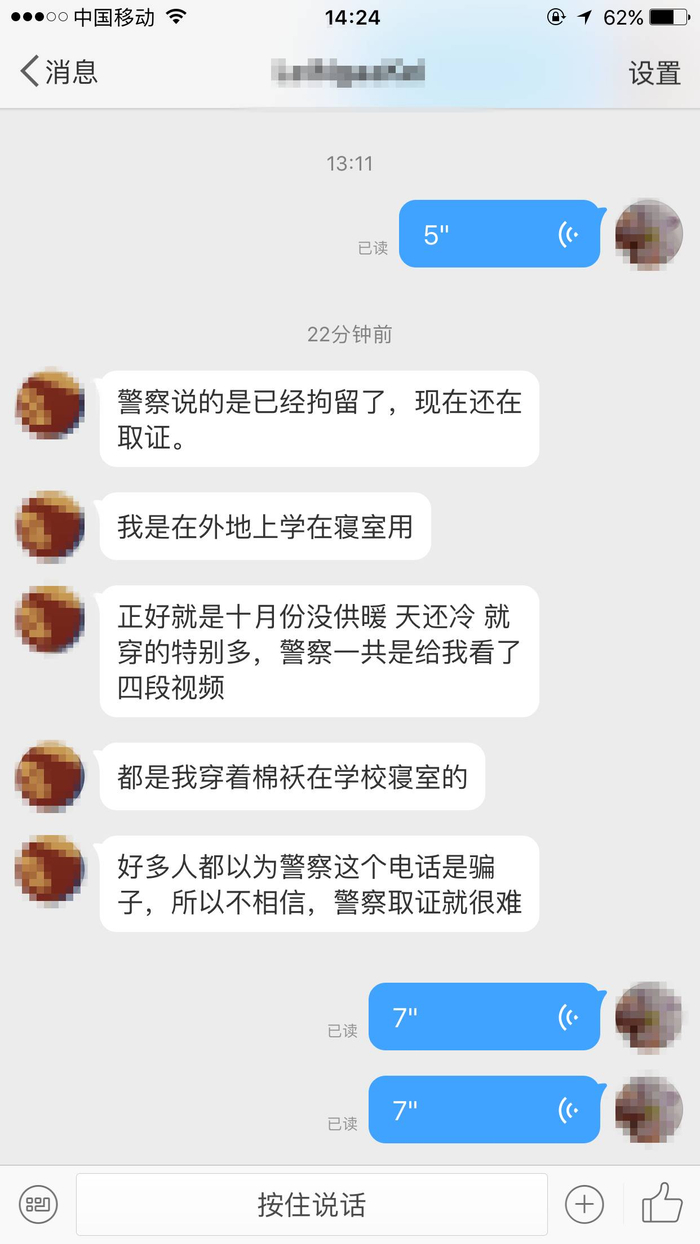
Task: Send a thumbs-up like
Action: [661, 1203]
